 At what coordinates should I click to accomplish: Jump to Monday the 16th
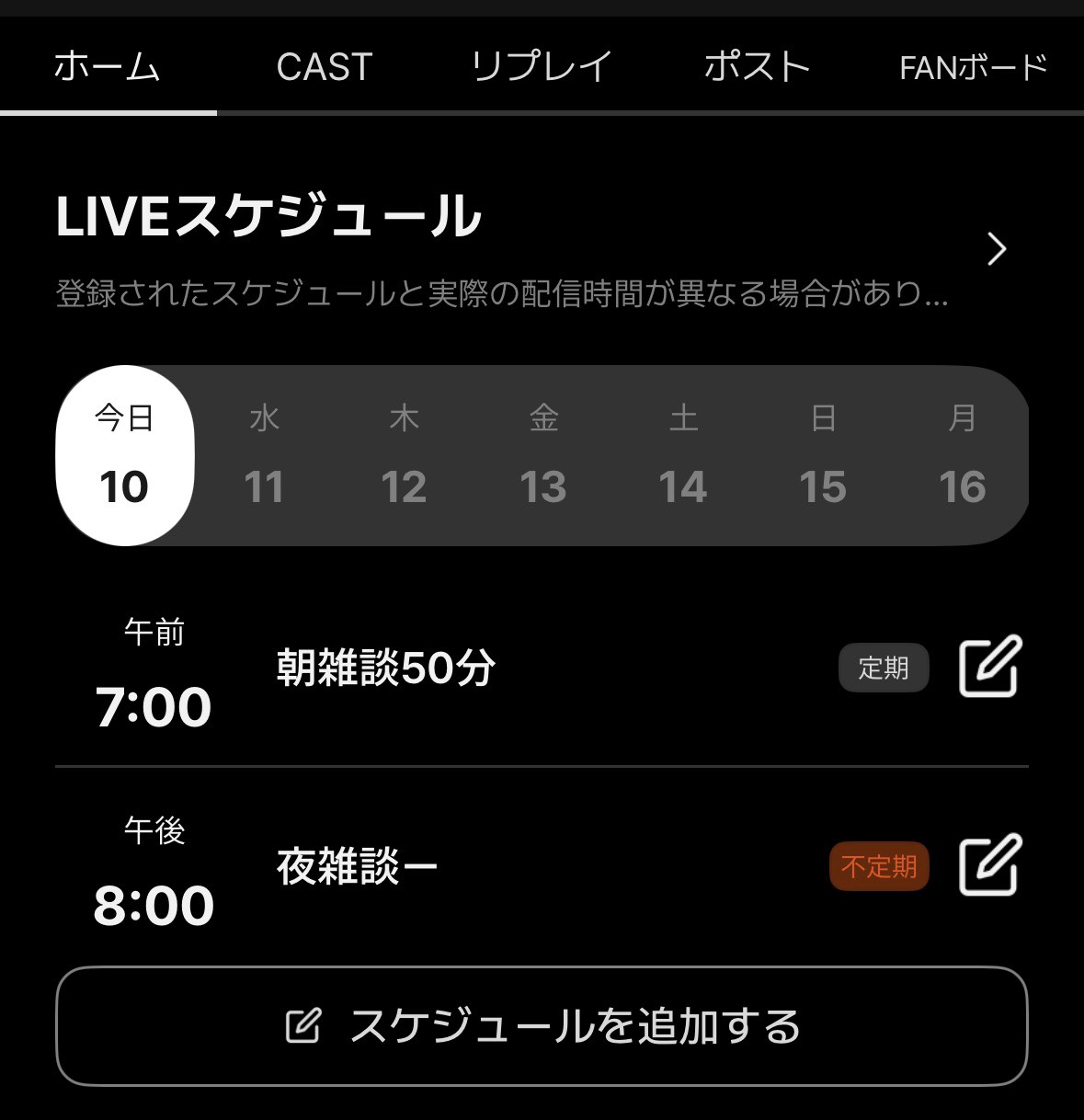pos(962,456)
